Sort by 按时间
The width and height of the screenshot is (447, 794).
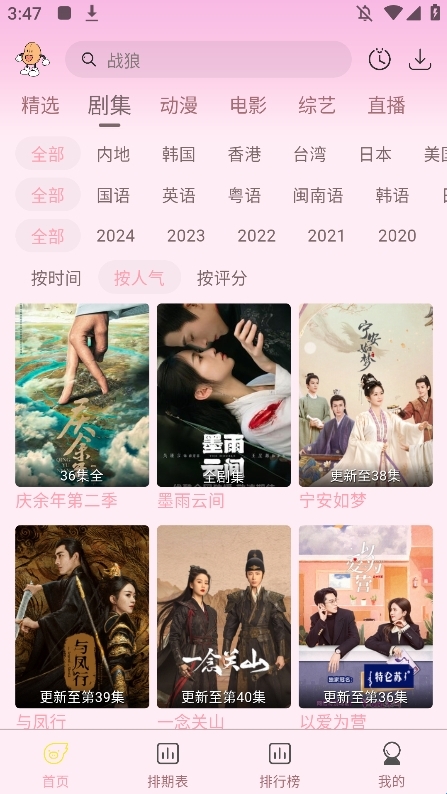[x=56, y=277]
